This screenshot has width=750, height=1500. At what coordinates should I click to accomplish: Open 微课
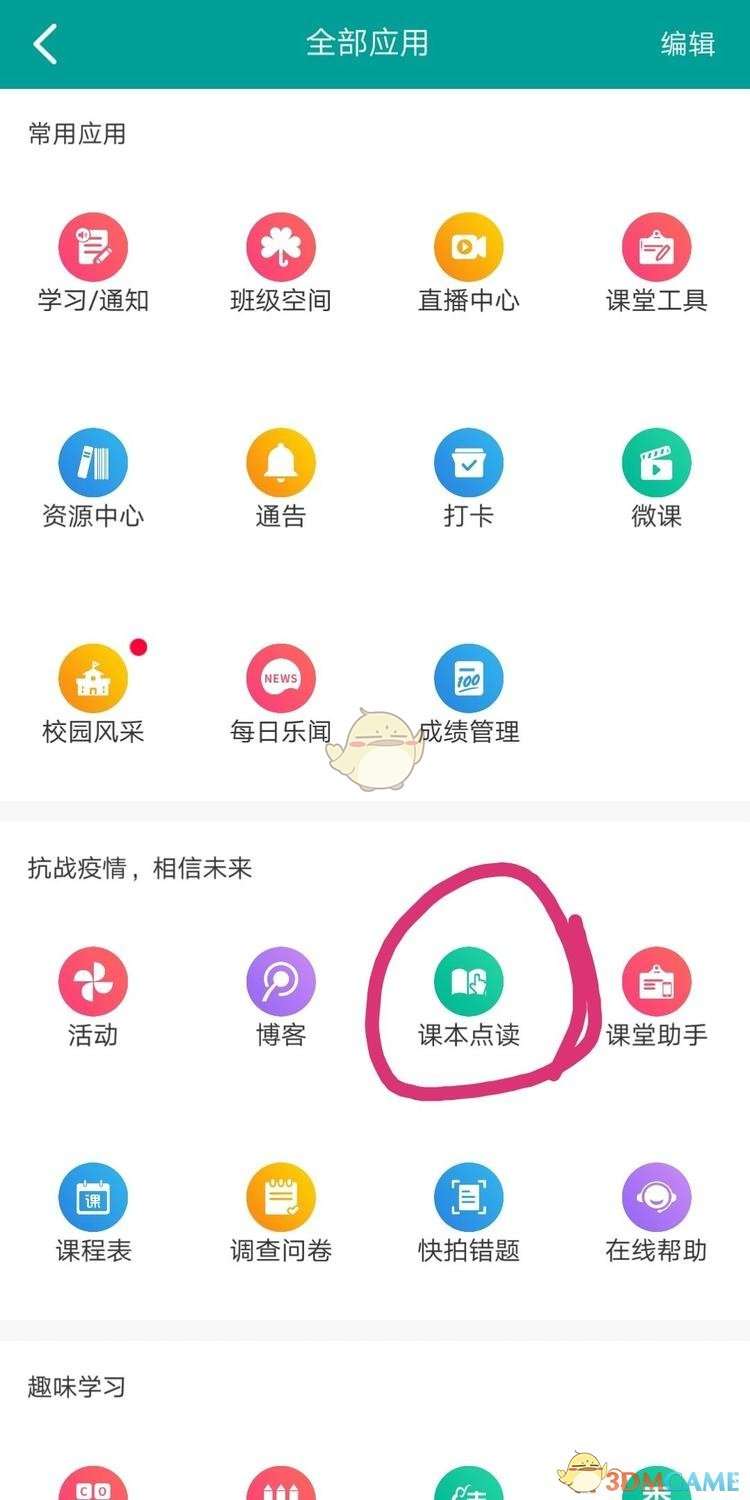[x=657, y=463]
